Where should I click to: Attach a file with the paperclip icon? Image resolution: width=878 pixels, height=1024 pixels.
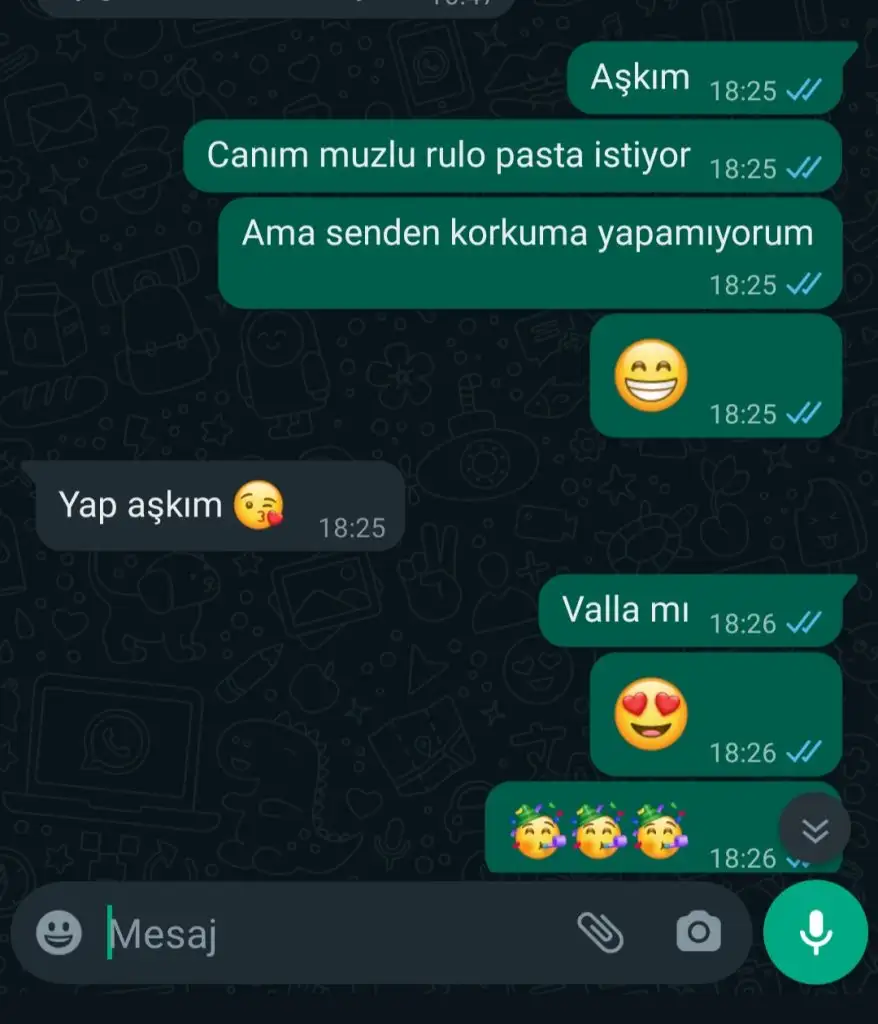(600, 933)
